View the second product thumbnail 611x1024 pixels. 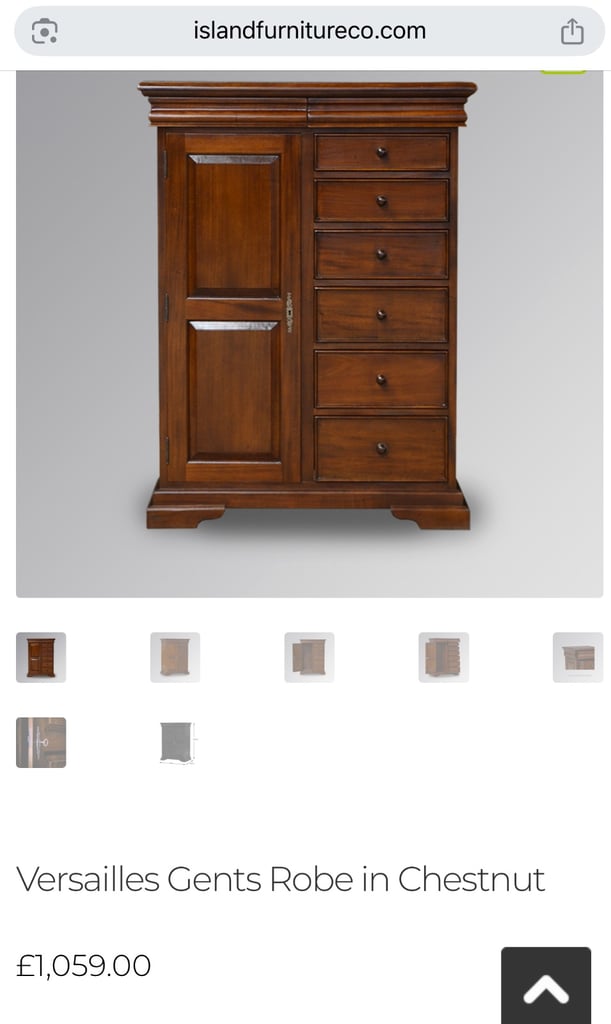pyautogui.click(x=175, y=657)
